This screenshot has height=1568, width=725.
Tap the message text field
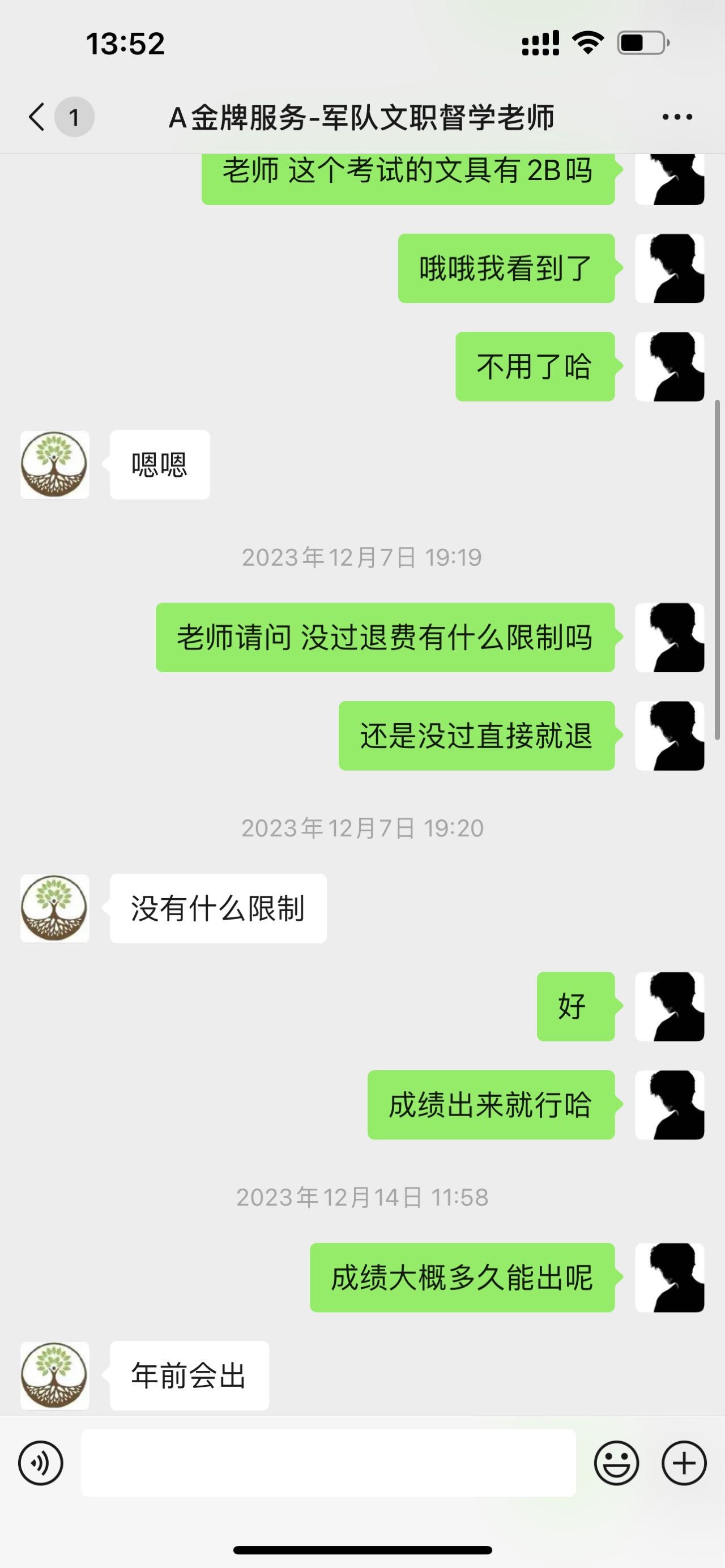pos(329,1463)
